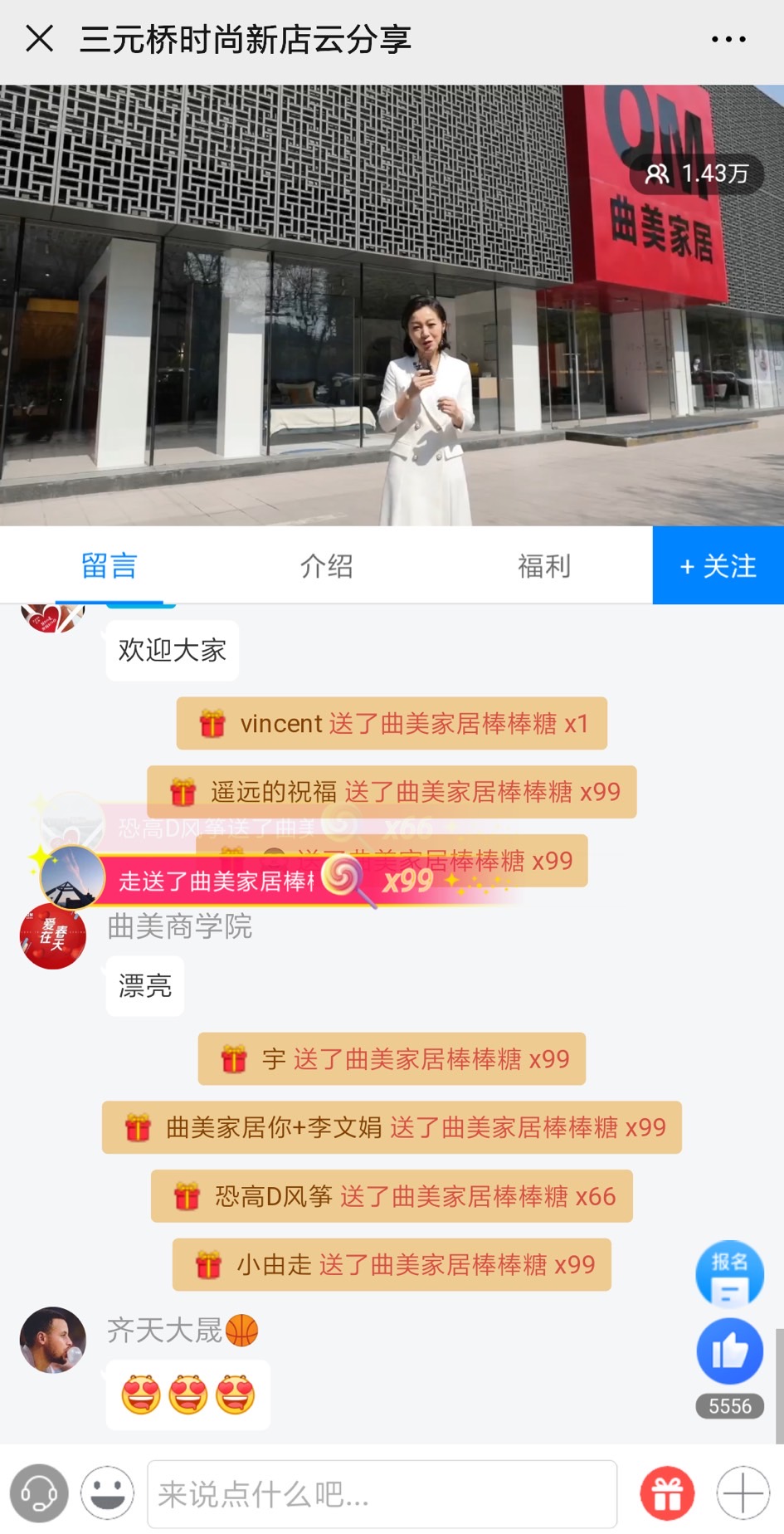
Task: Open customer service headset icon
Action: [39, 1494]
